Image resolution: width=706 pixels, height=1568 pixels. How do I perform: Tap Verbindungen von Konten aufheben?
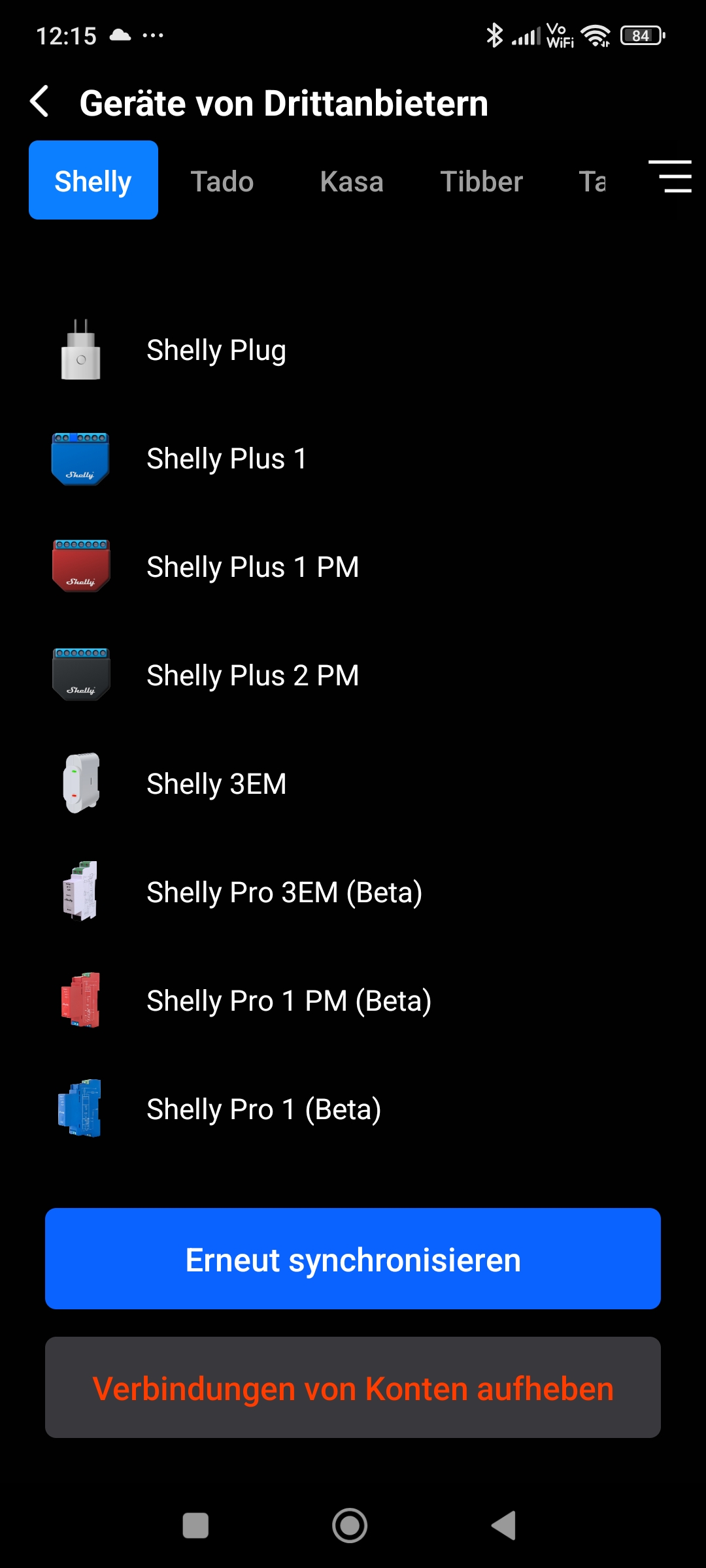(353, 1387)
